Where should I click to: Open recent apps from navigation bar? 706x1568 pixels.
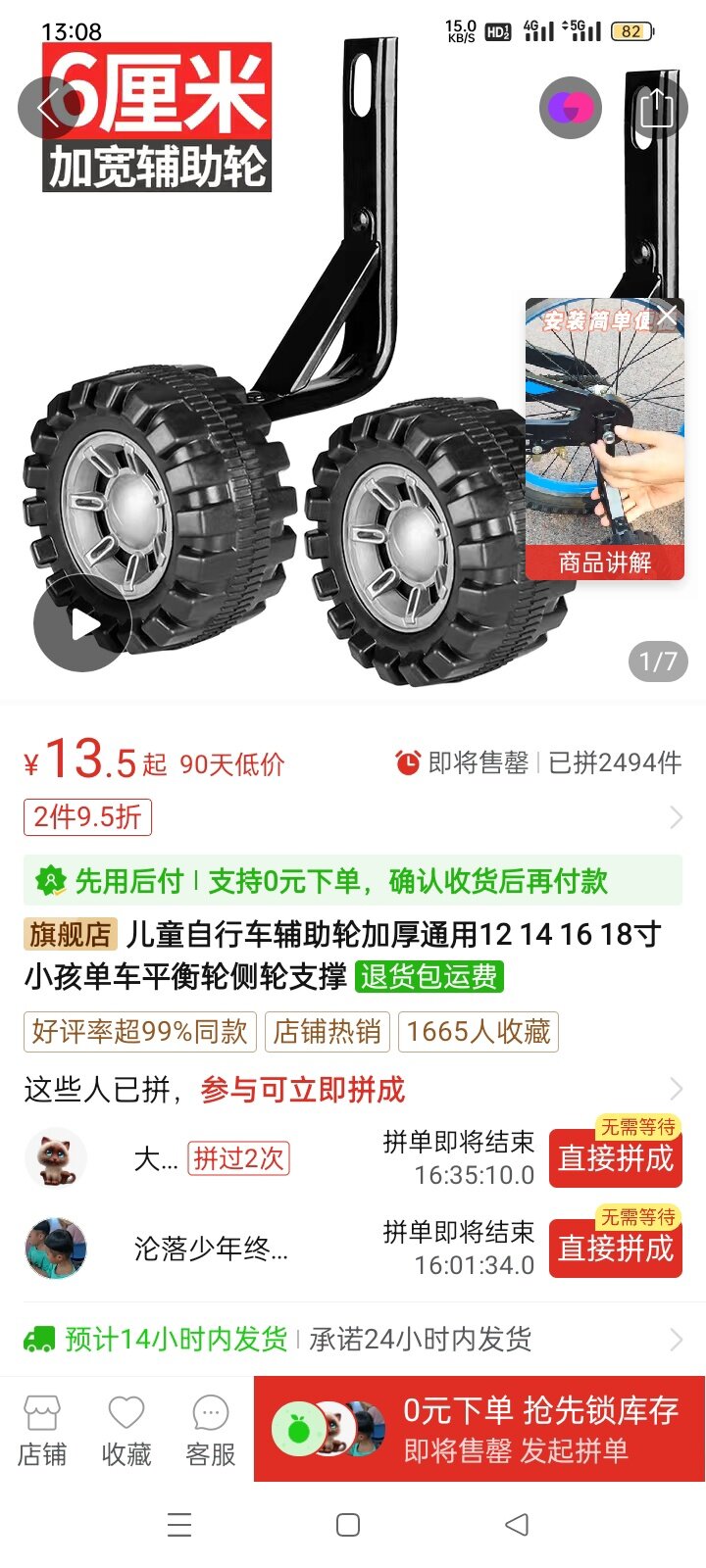179,1525
